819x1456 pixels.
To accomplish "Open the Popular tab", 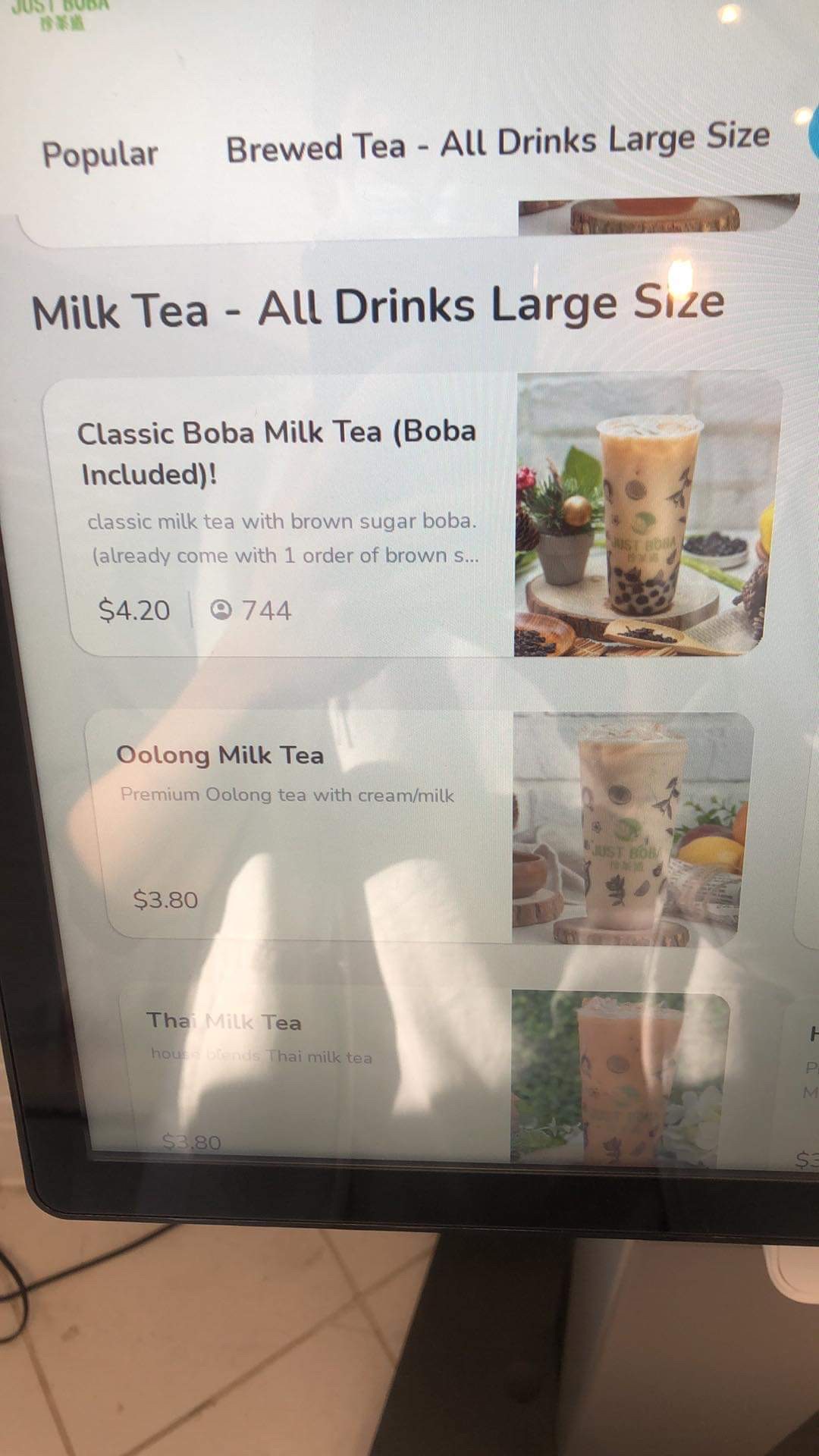I will [x=99, y=152].
